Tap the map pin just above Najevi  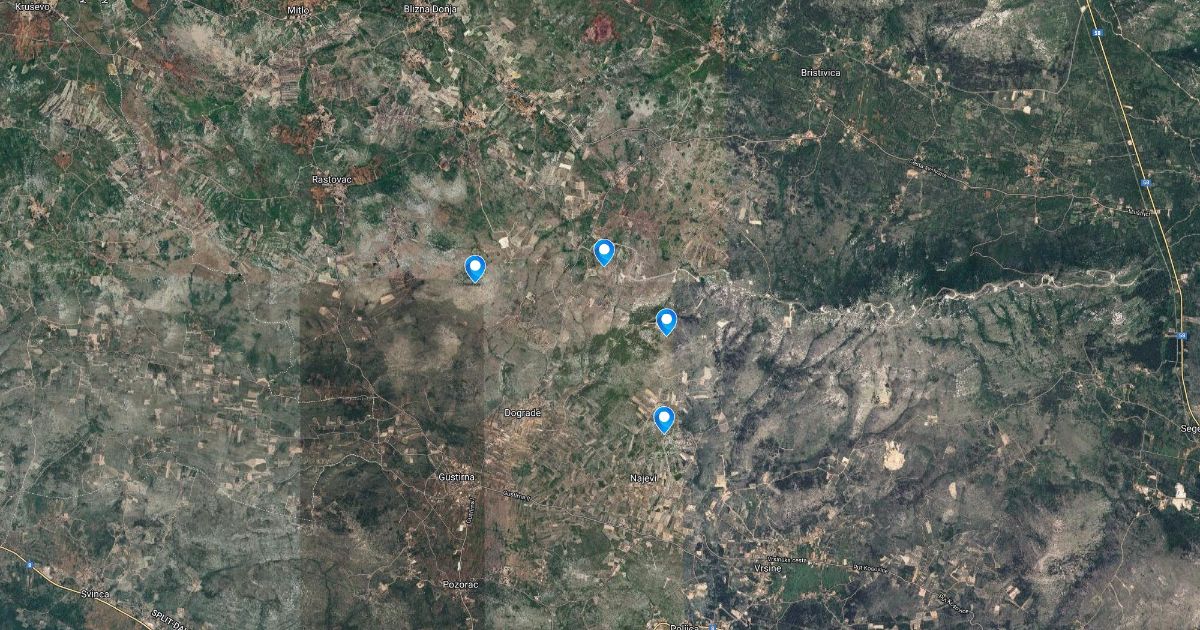click(x=664, y=419)
